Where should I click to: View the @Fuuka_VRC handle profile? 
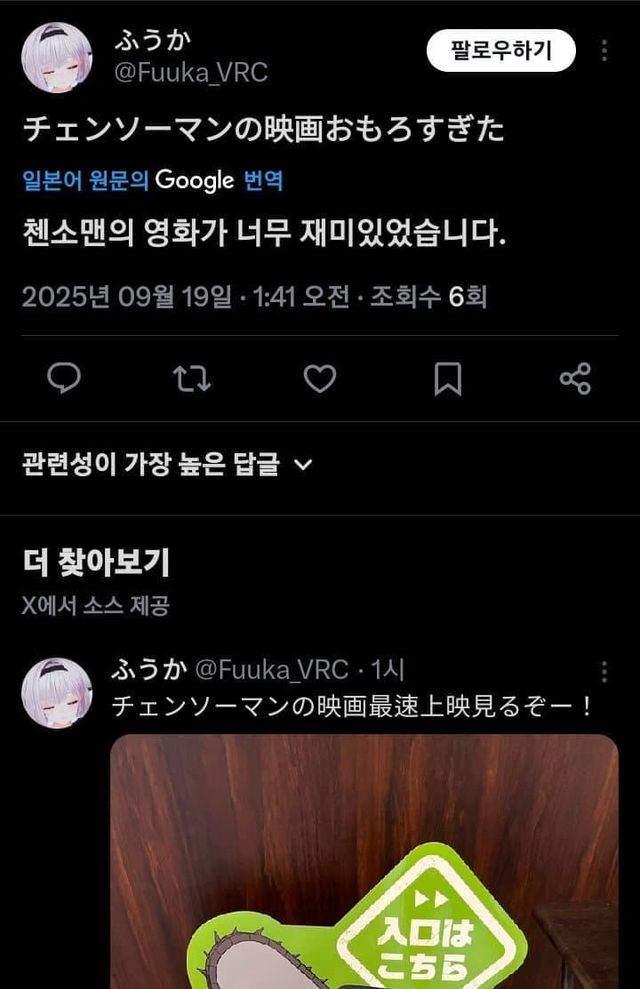click(x=192, y=73)
